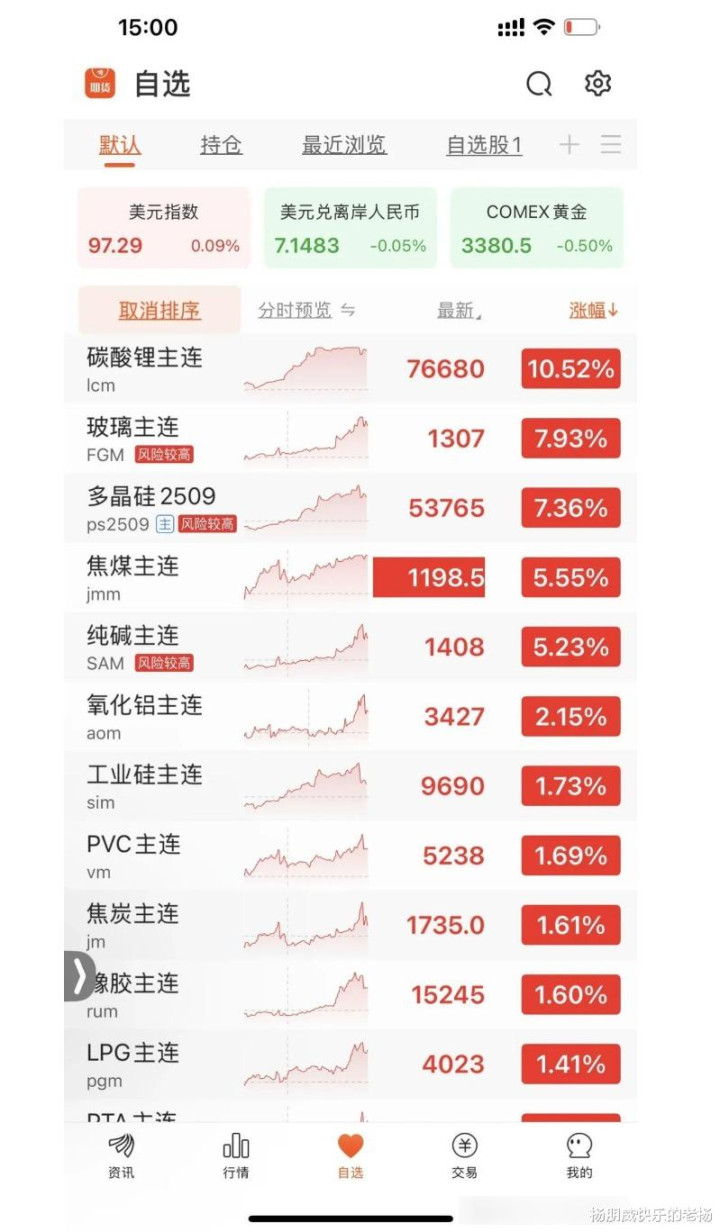Tap the 取消排序 button

(160, 310)
